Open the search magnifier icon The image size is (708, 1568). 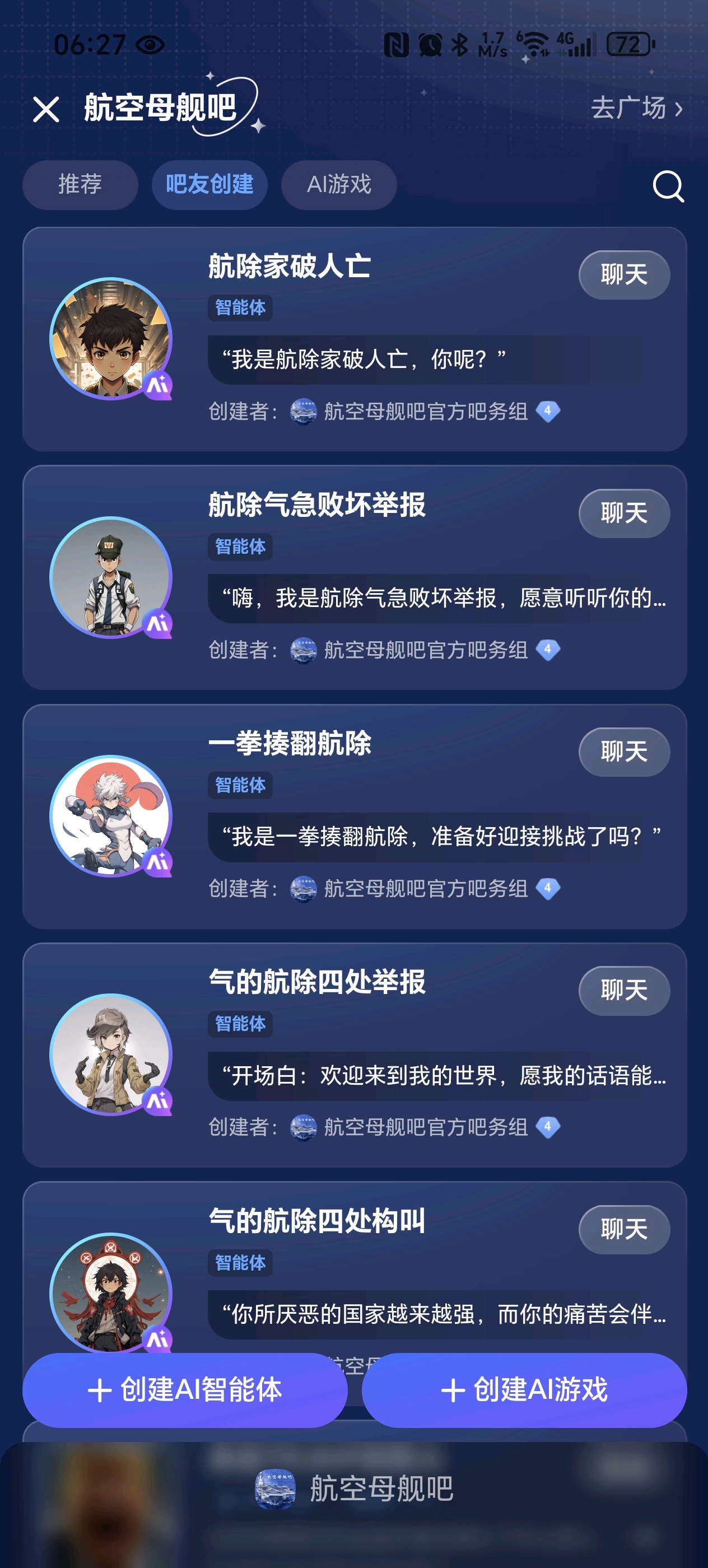[x=668, y=186]
